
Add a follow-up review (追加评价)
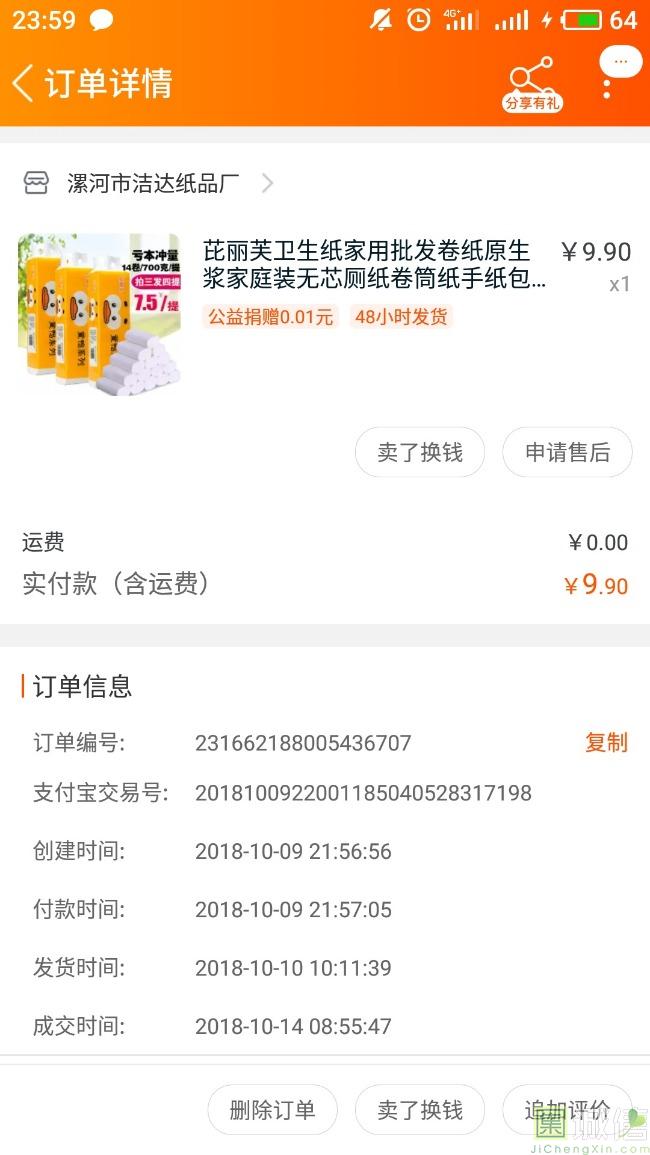pyautogui.click(x=566, y=1109)
